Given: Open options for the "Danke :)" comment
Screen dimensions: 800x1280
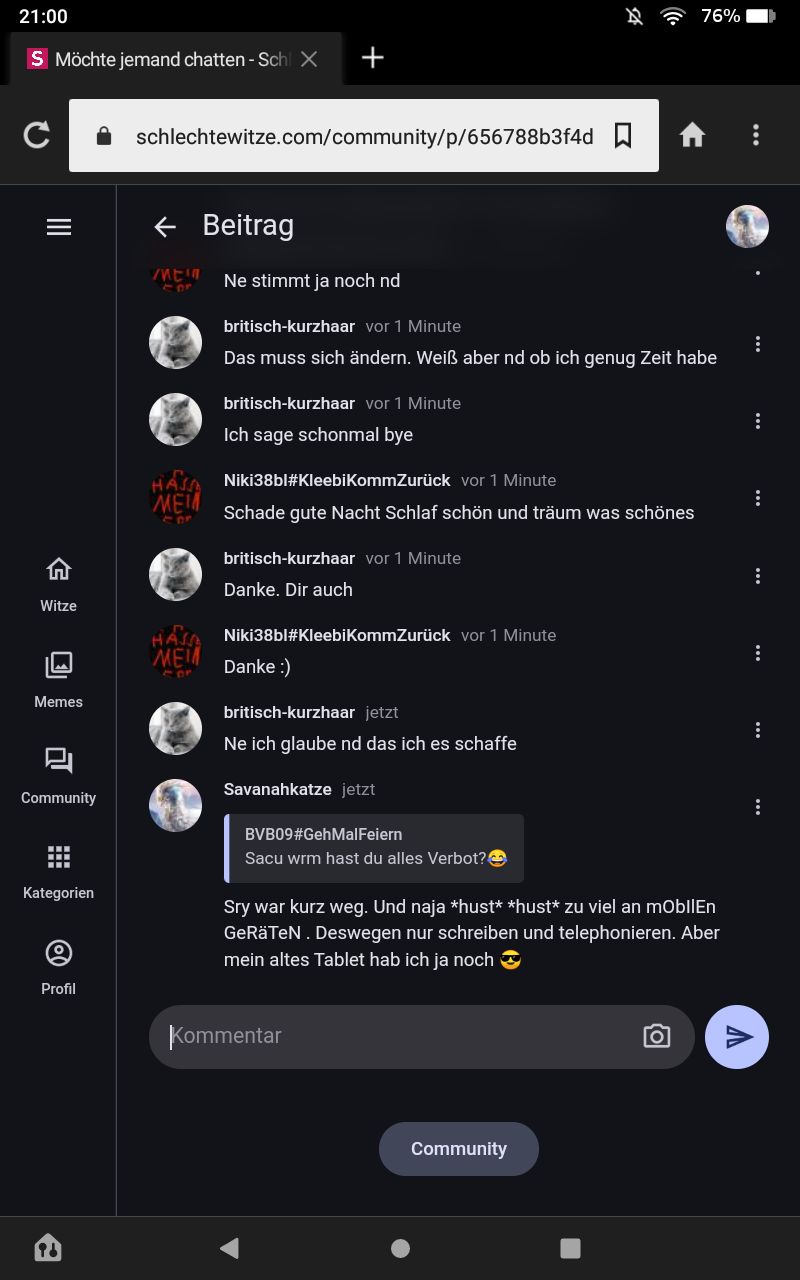Looking at the screenshot, I should tap(758, 653).
